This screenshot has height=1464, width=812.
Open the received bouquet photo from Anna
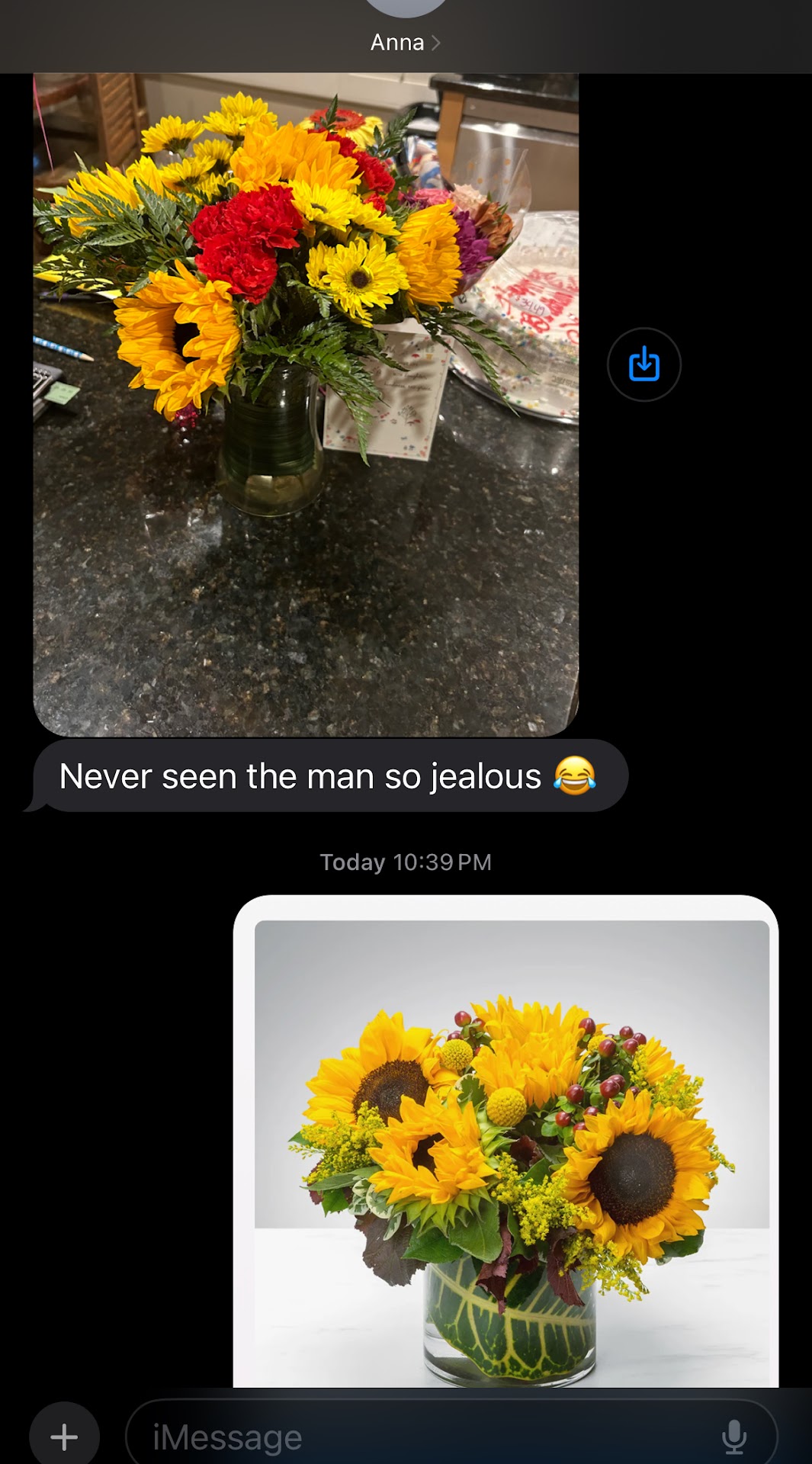(305, 404)
